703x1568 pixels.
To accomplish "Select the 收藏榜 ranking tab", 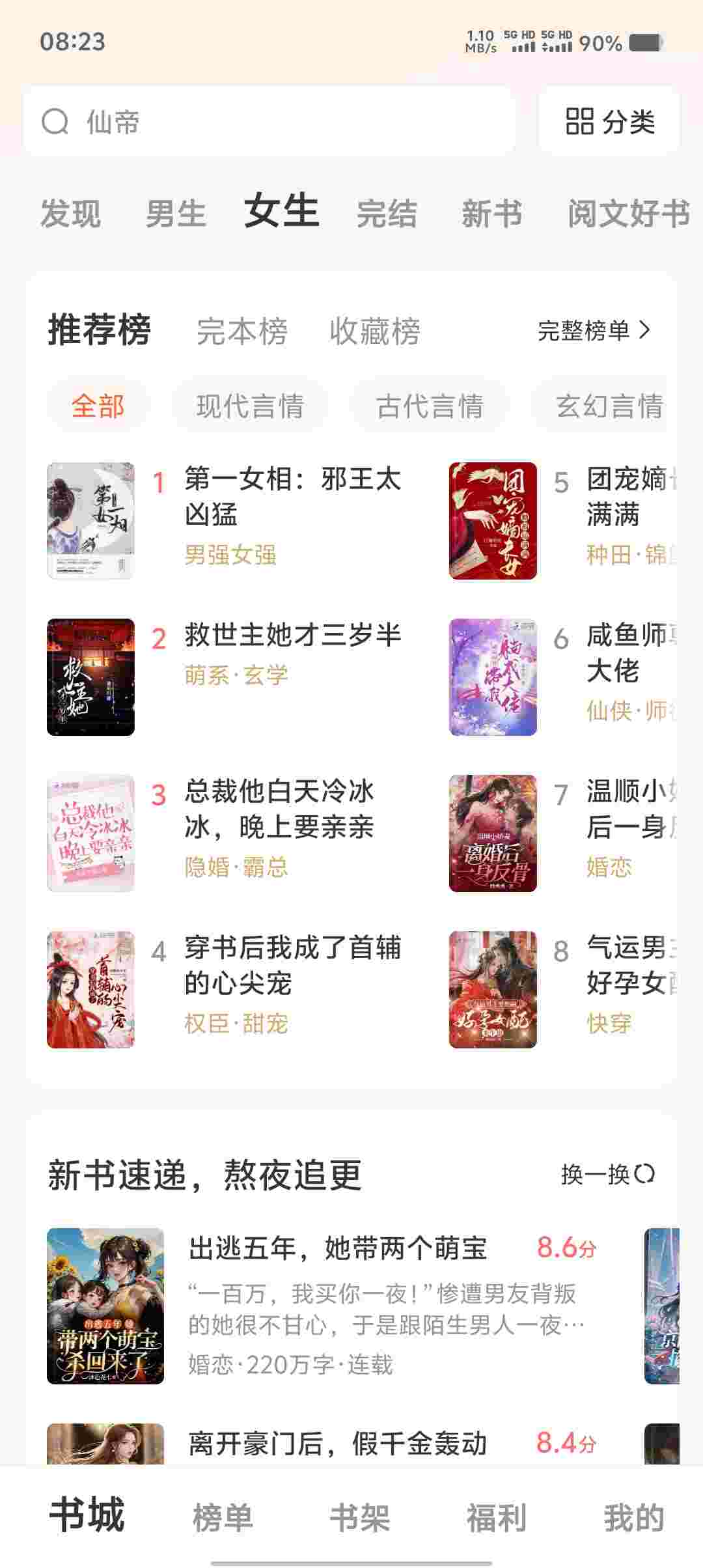I will pyautogui.click(x=374, y=331).
